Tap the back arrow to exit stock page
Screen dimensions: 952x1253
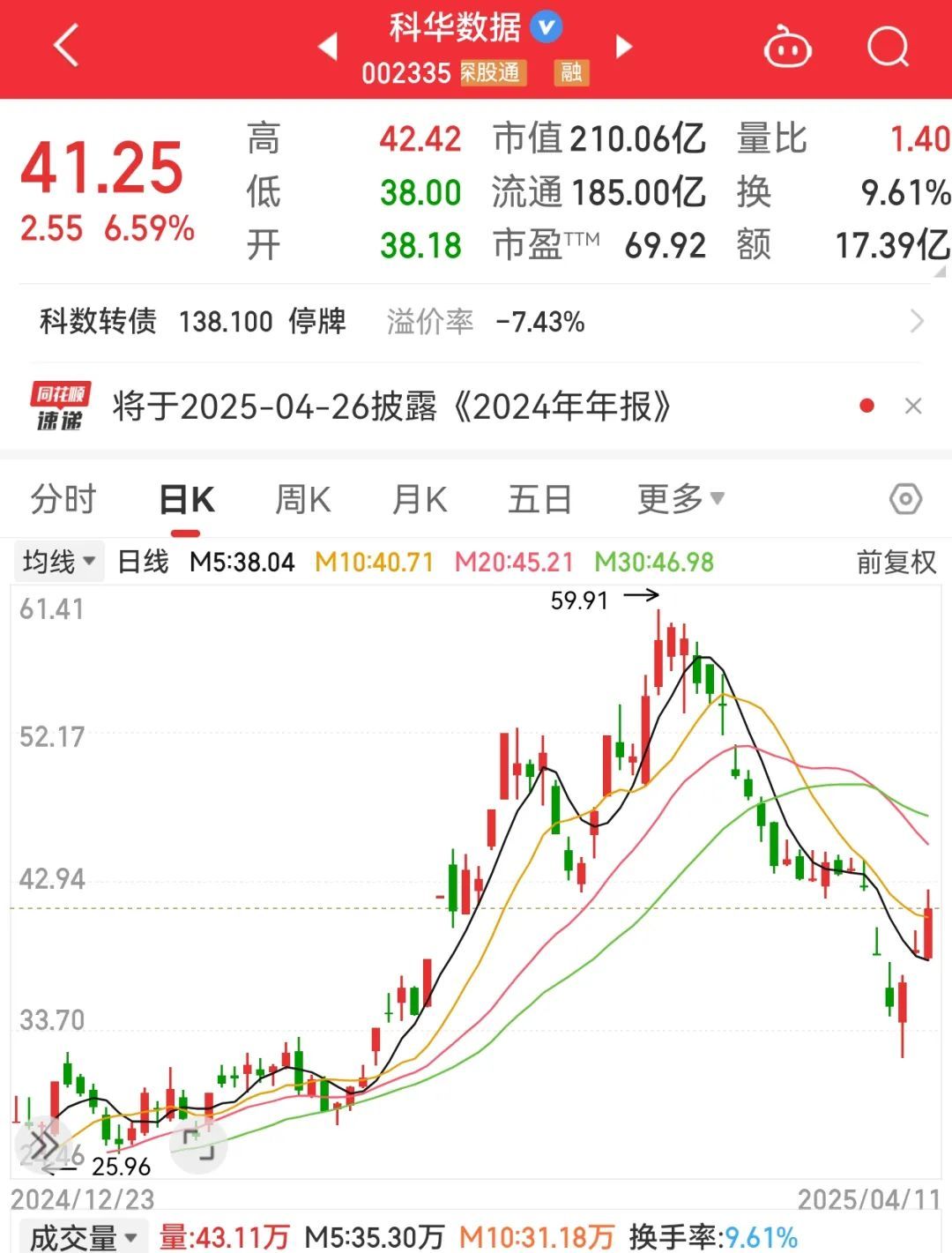click(66, 46)
